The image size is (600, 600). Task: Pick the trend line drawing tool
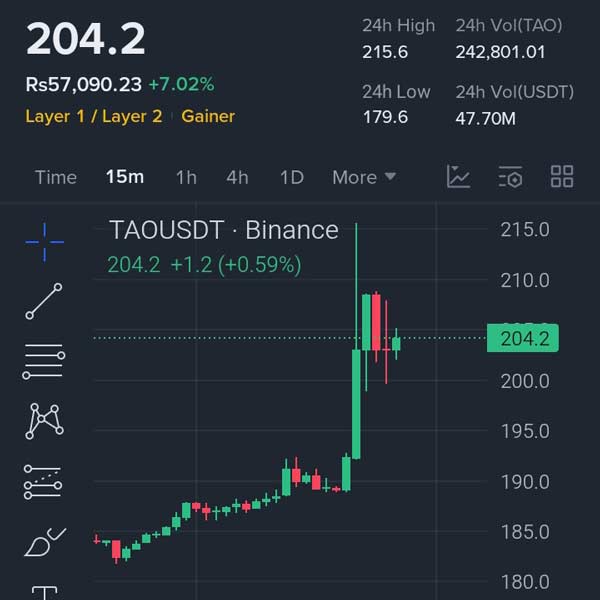tap(44, 301)
